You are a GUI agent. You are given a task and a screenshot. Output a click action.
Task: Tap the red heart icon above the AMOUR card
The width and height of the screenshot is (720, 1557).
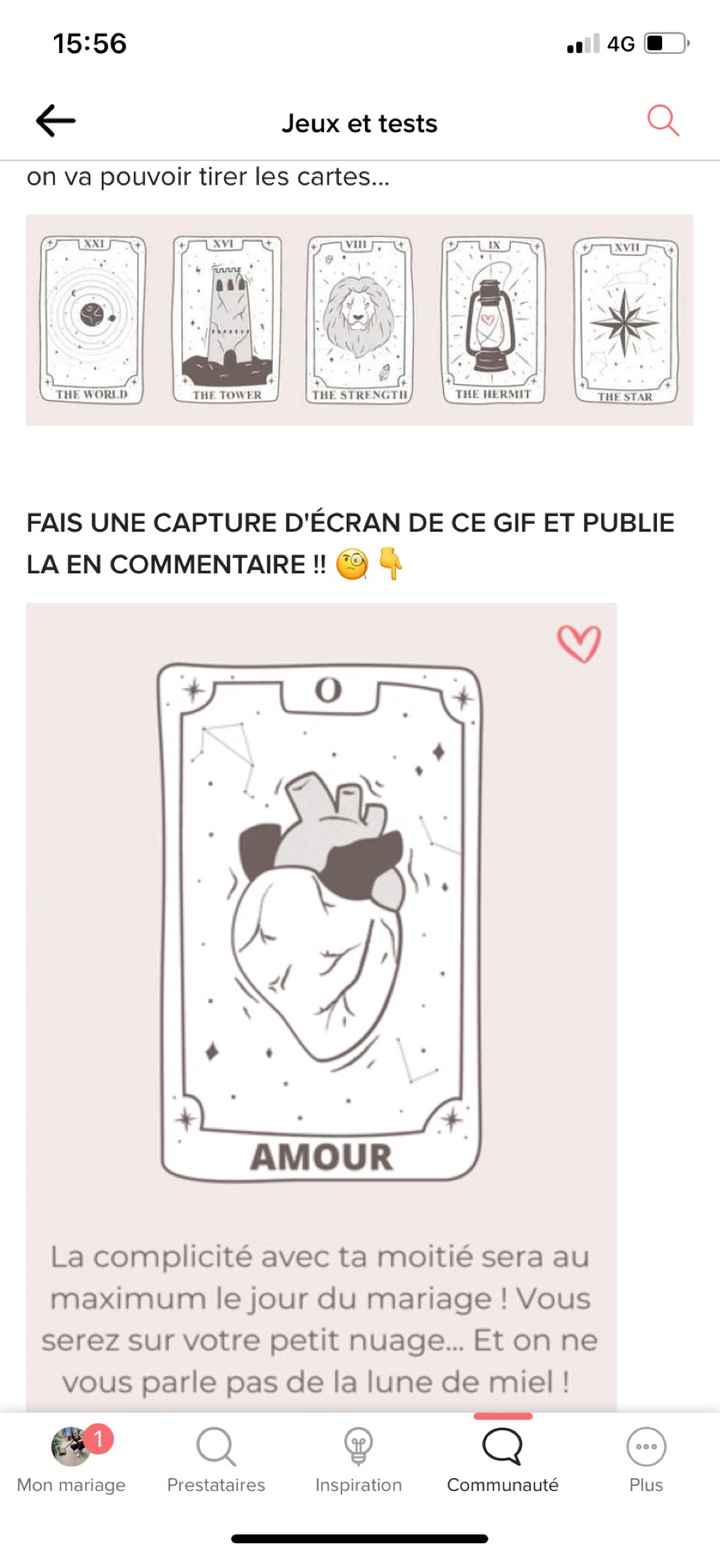pos(578,643)
